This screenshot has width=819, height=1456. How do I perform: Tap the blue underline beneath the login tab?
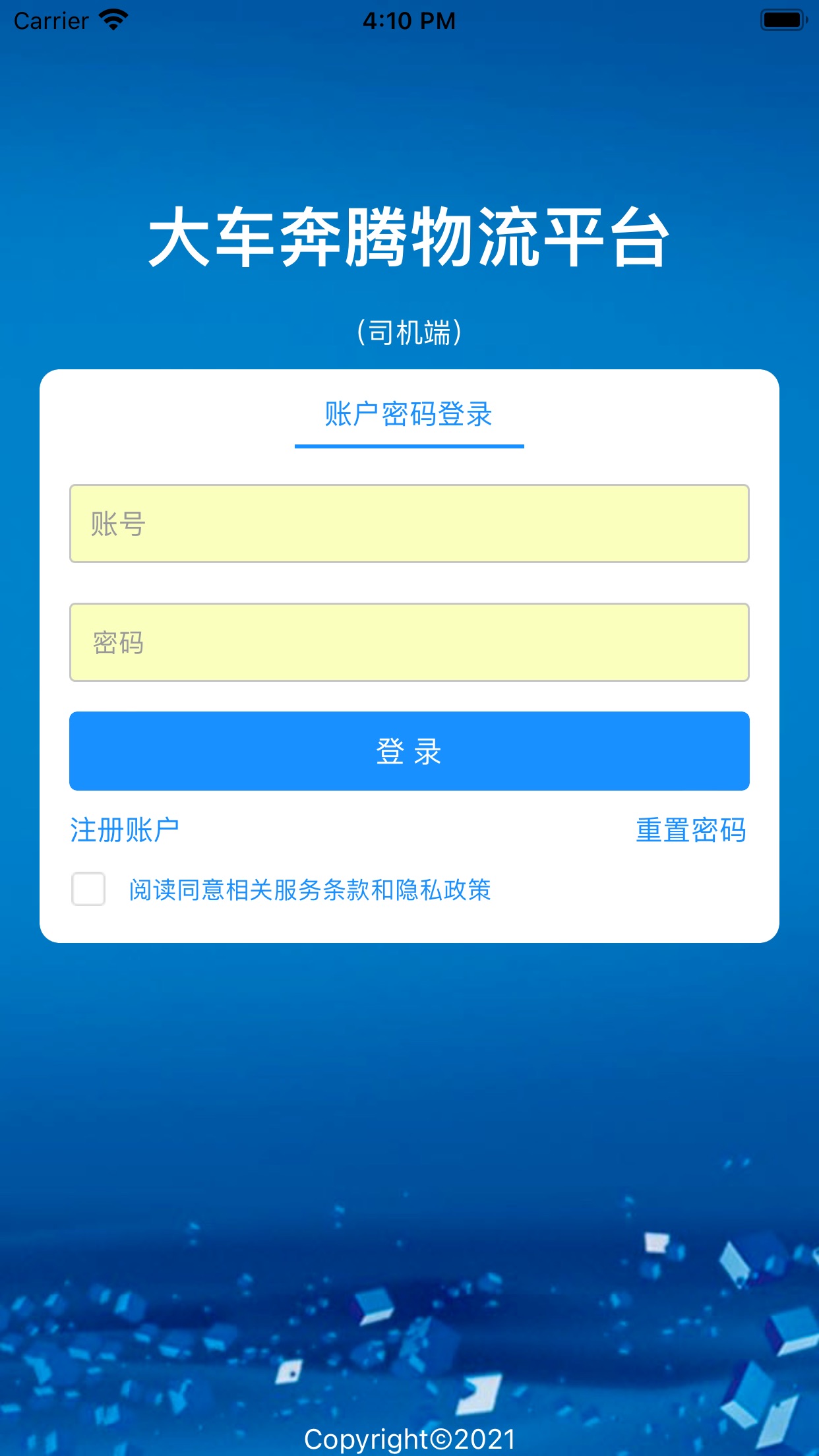pos(409,446)
